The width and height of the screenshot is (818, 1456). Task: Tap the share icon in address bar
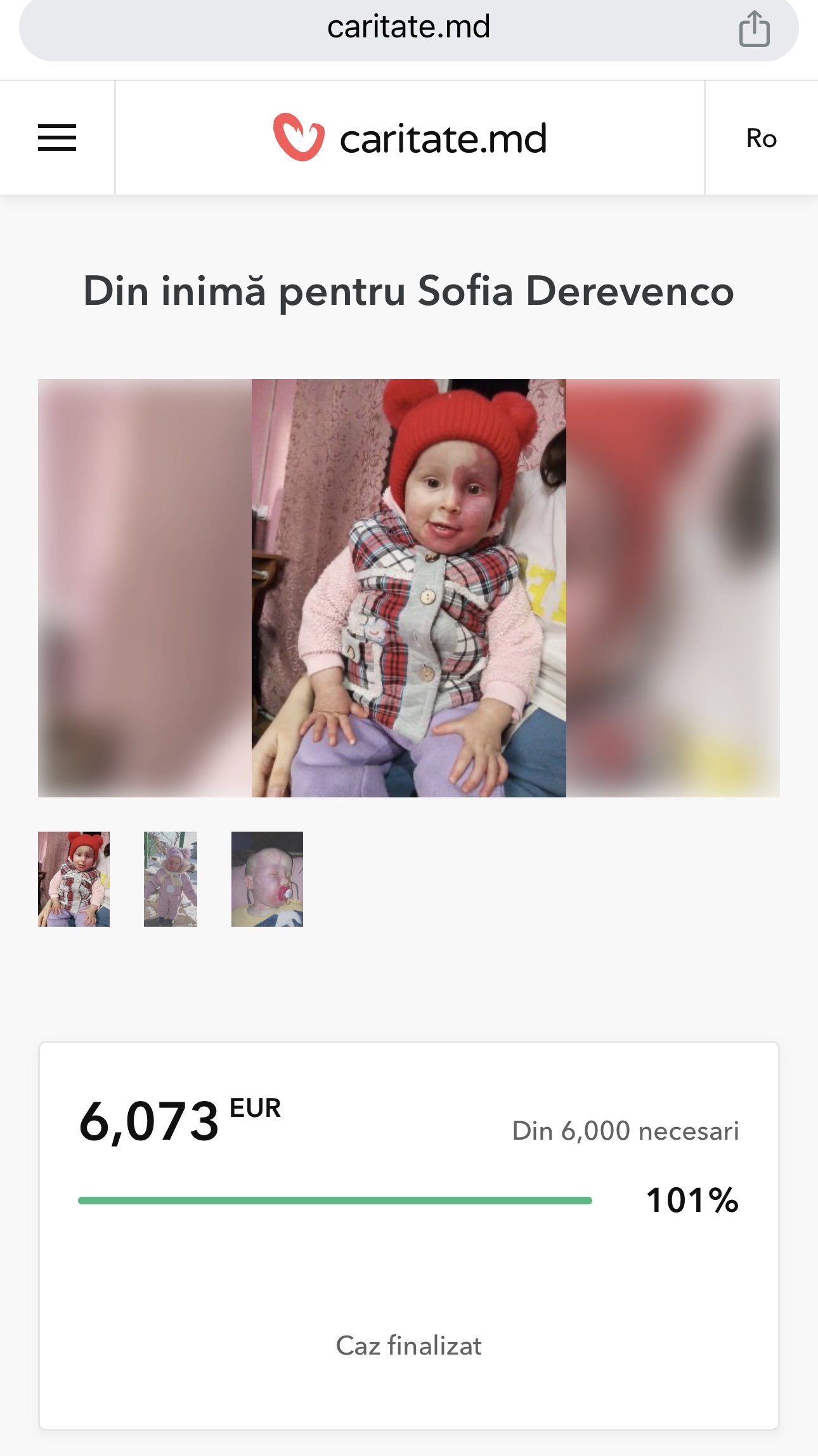tap(755, 29)
